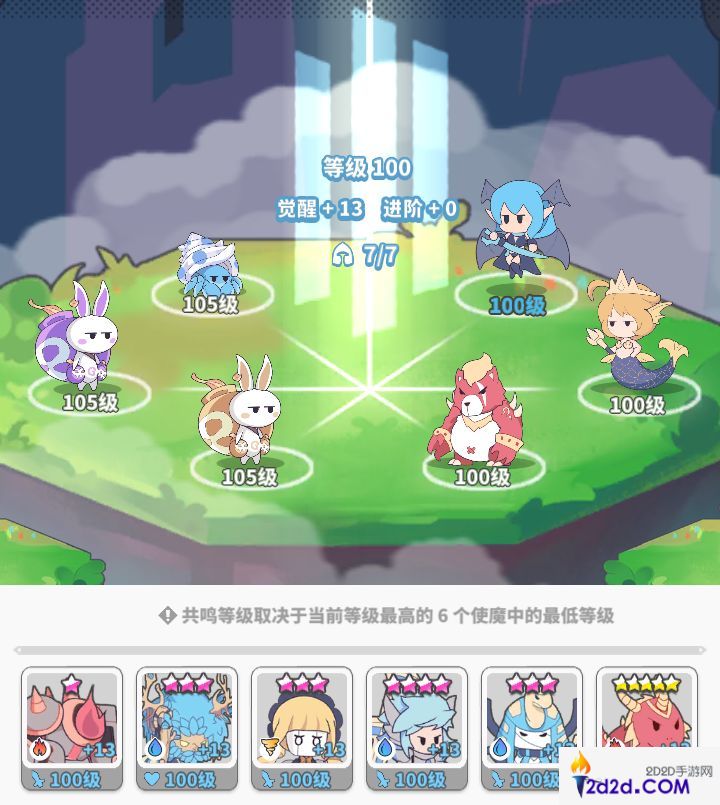Click the heart icon on the second card's level badge
Screen dimensions: 720x805
coord(152,777)
